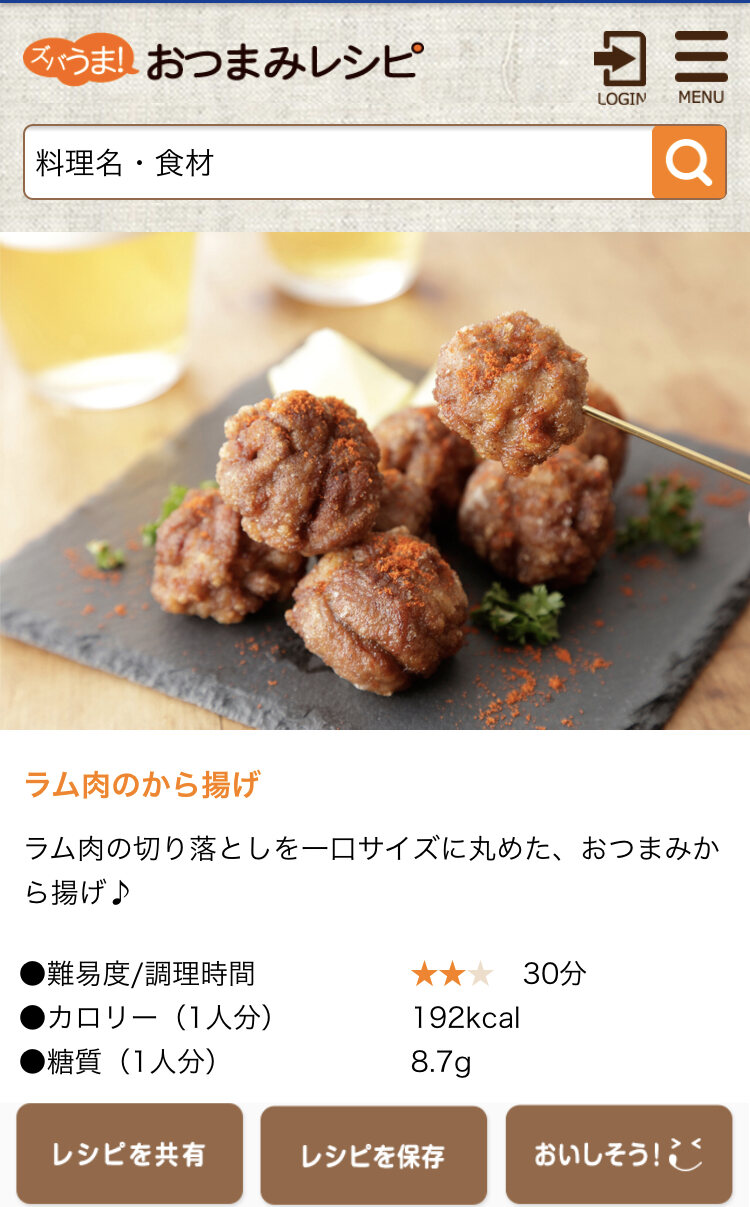Go to the ズバうま! おつまみレシピ home logo
Screen dimensions: 750x1207
coord(223,60)
